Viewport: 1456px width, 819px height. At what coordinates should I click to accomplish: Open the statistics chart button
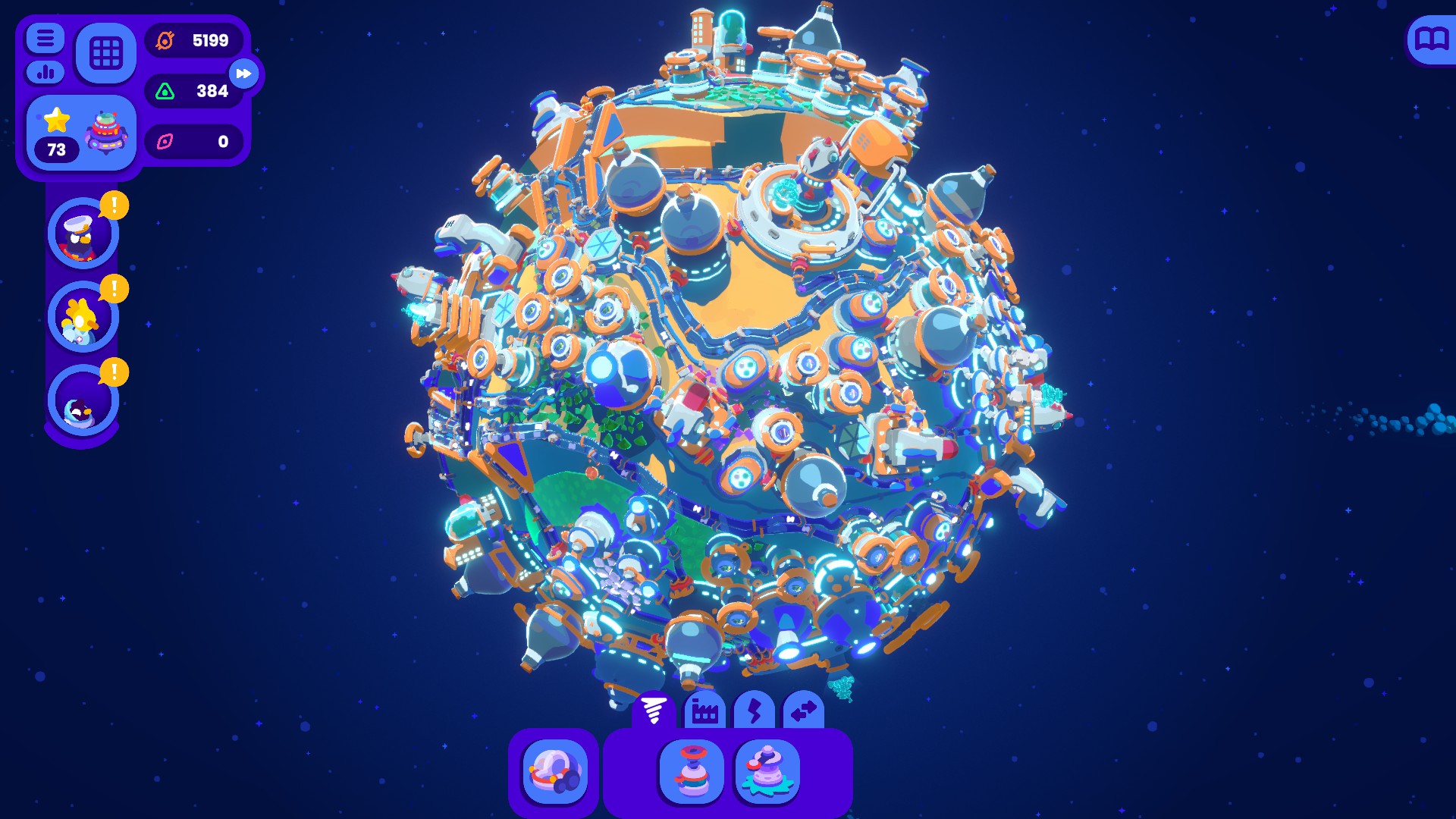pos(45,73)
